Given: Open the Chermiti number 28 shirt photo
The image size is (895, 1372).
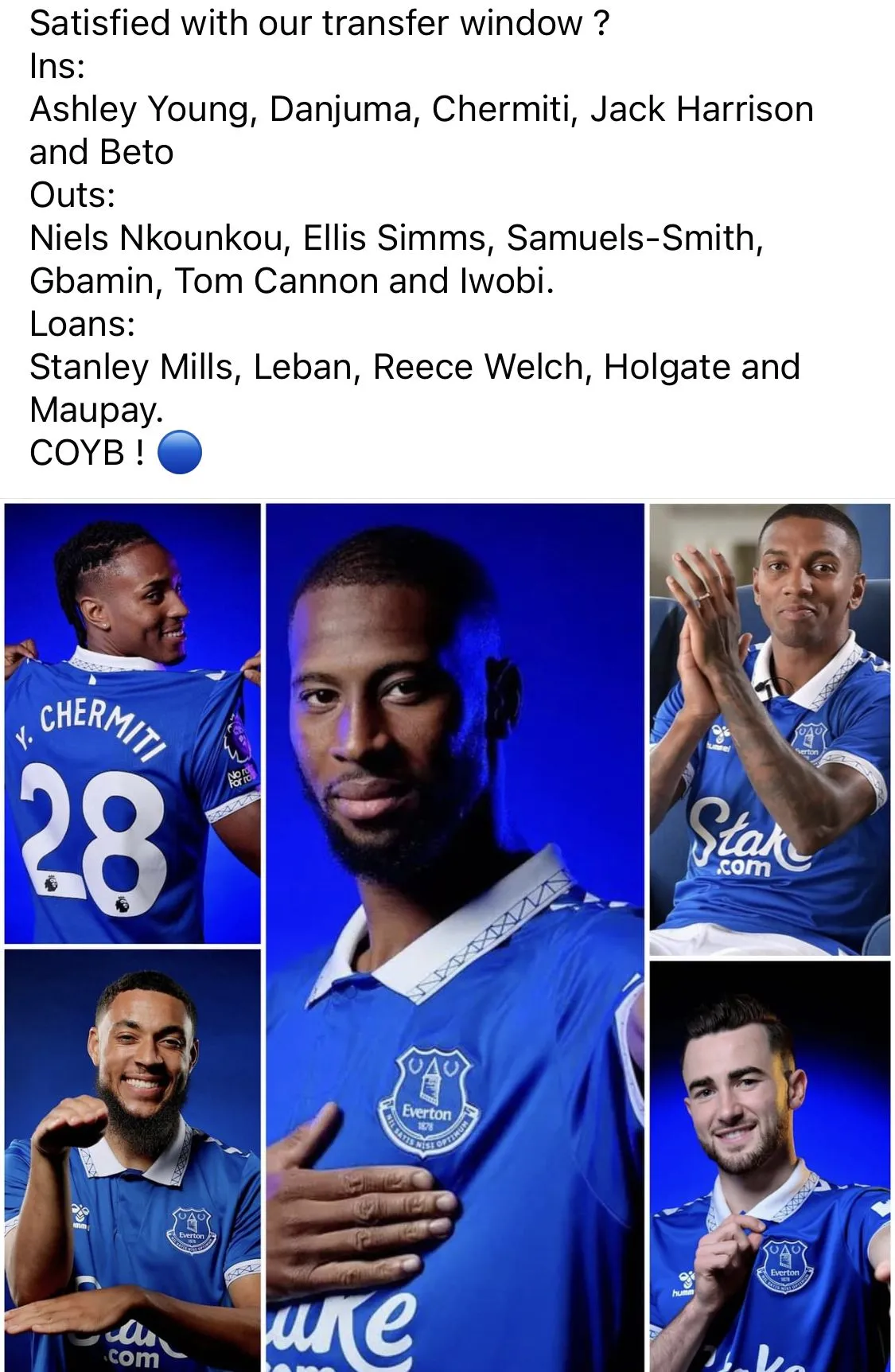Looking at the screenshot, I should tap(132, 723).
